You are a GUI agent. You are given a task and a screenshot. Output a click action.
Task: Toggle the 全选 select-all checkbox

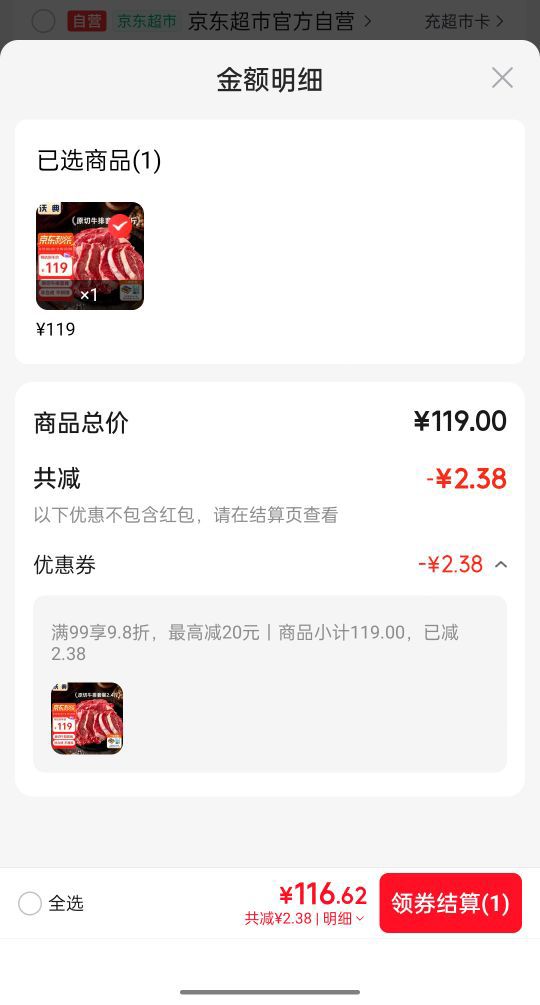tap(30, 904)
